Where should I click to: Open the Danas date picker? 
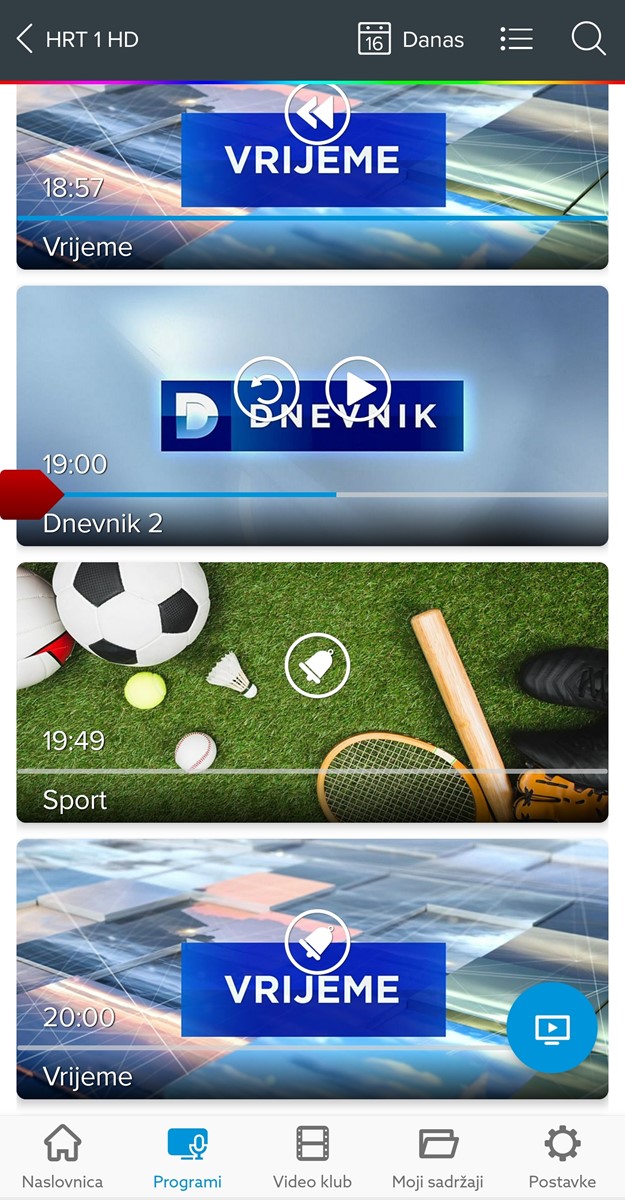[x=411, y=40]
